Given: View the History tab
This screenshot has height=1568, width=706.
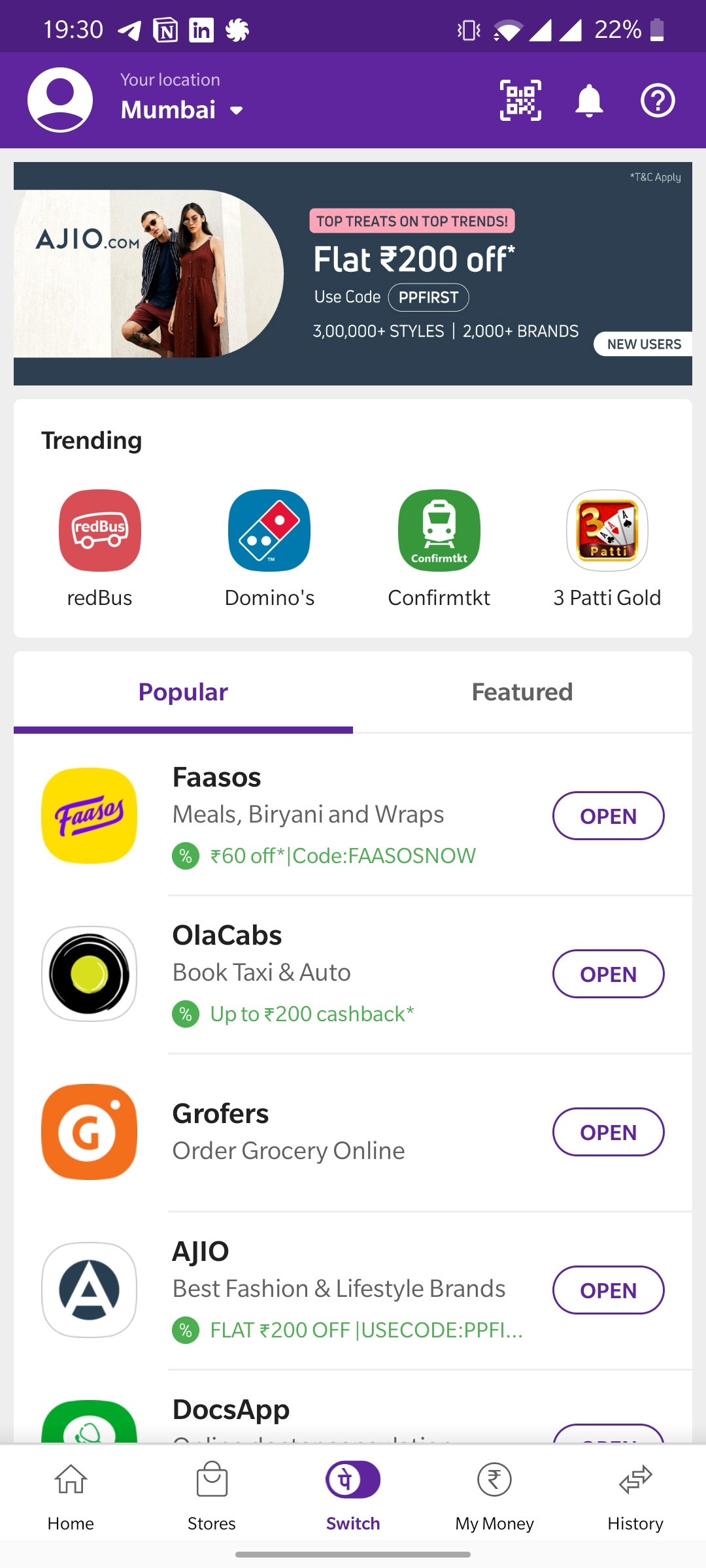Looking at the screenshot, I should (635, 1497).
